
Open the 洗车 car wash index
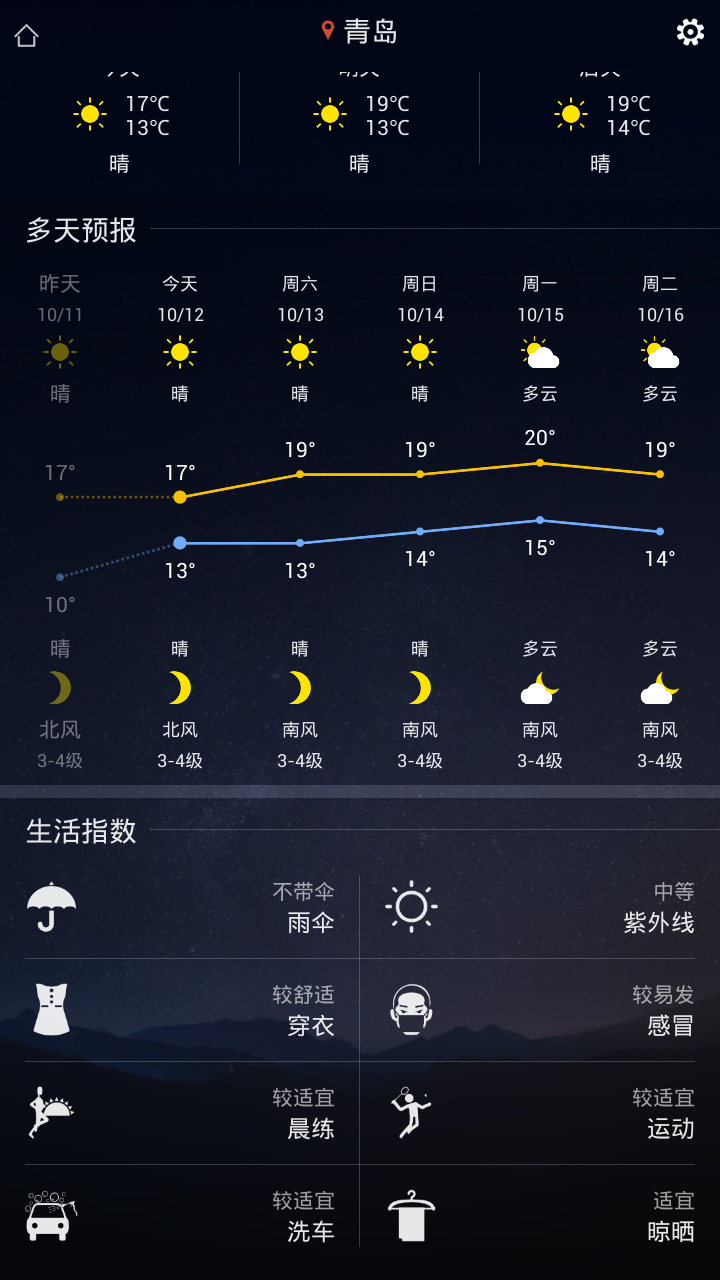(x=192, y=1216)
